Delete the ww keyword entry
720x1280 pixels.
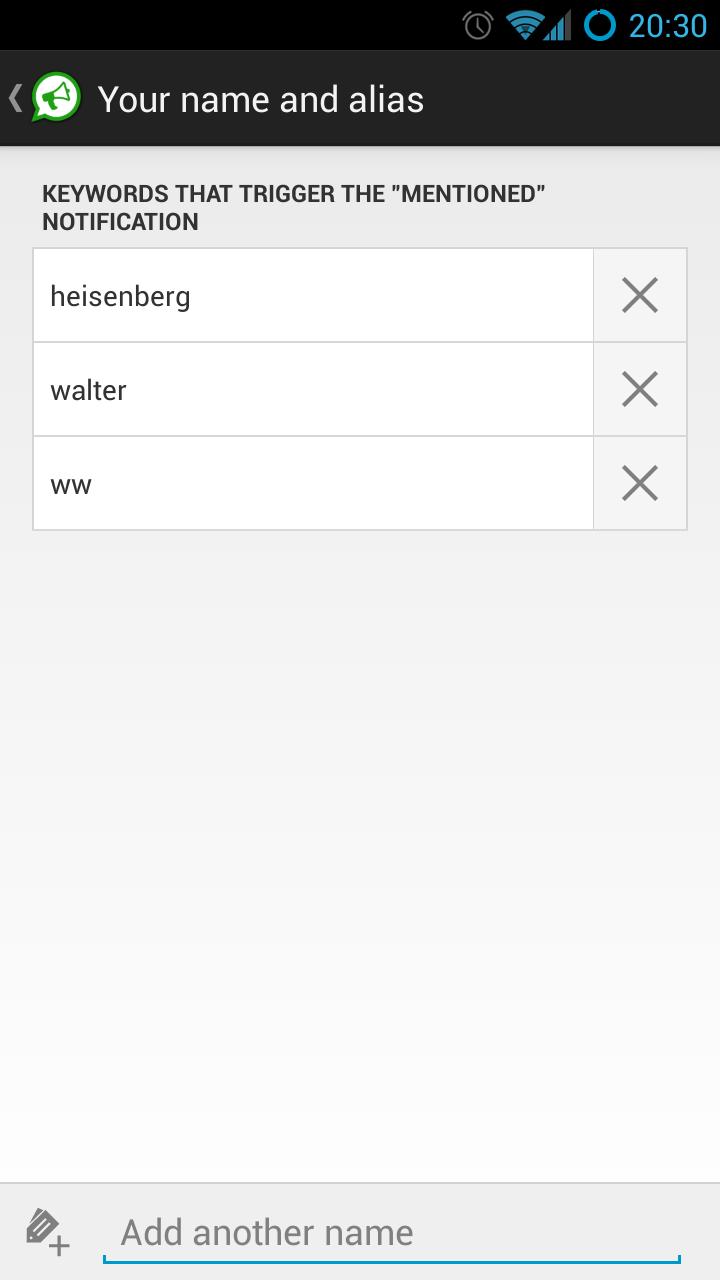tap(639, 483)
